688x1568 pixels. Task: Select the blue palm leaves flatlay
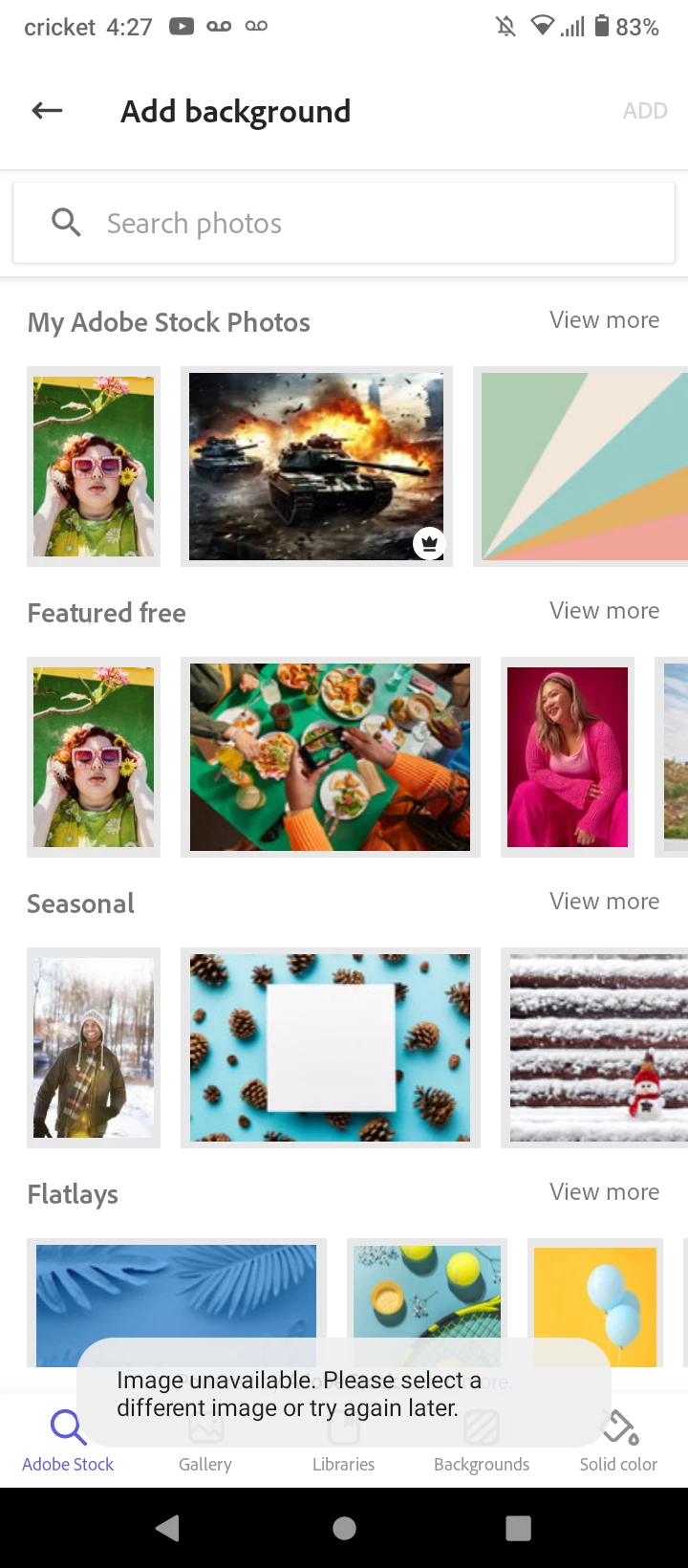pyautogui.click(x=177, y=1291)
